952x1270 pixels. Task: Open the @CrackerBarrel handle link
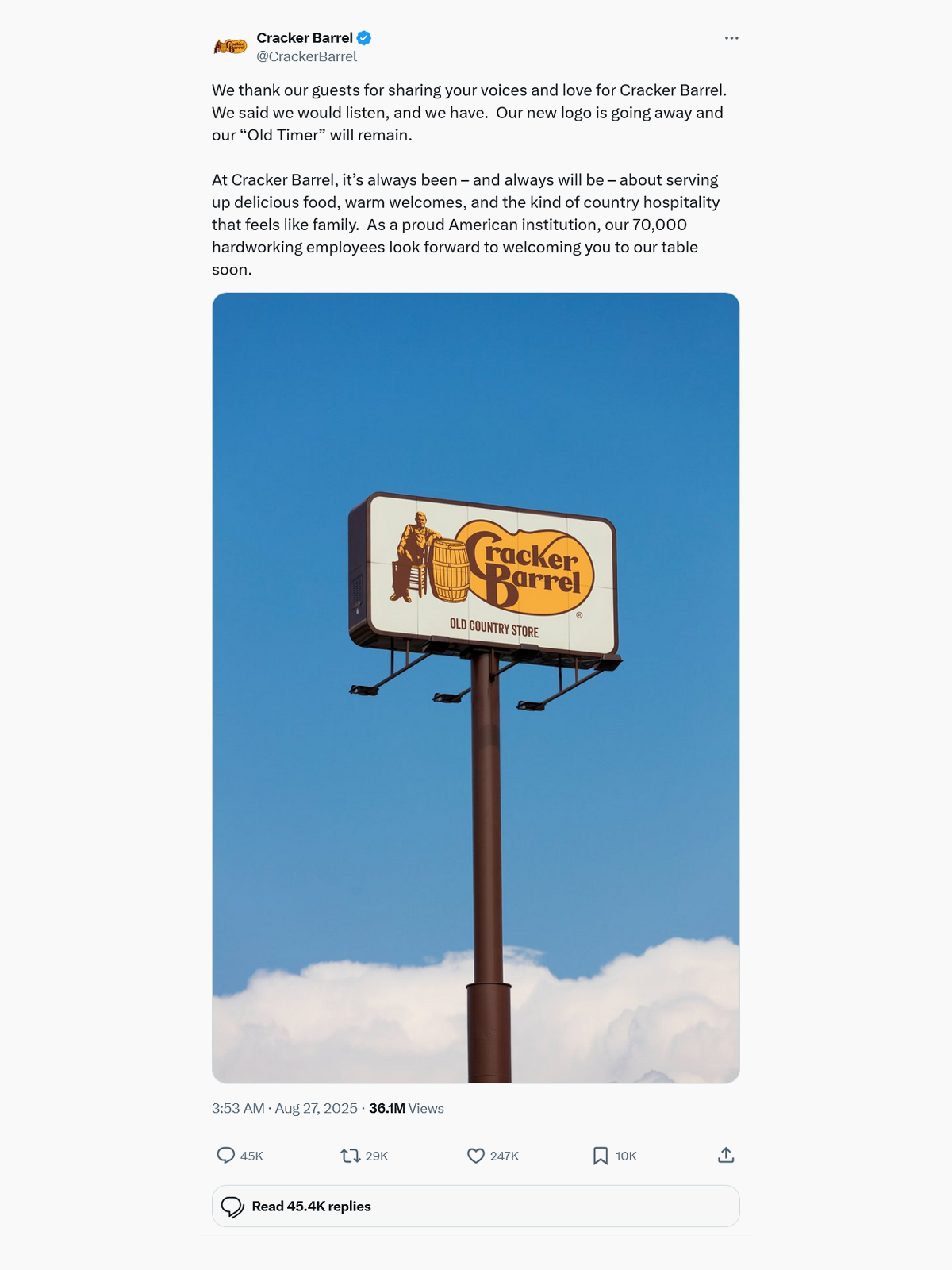(306, 56)
